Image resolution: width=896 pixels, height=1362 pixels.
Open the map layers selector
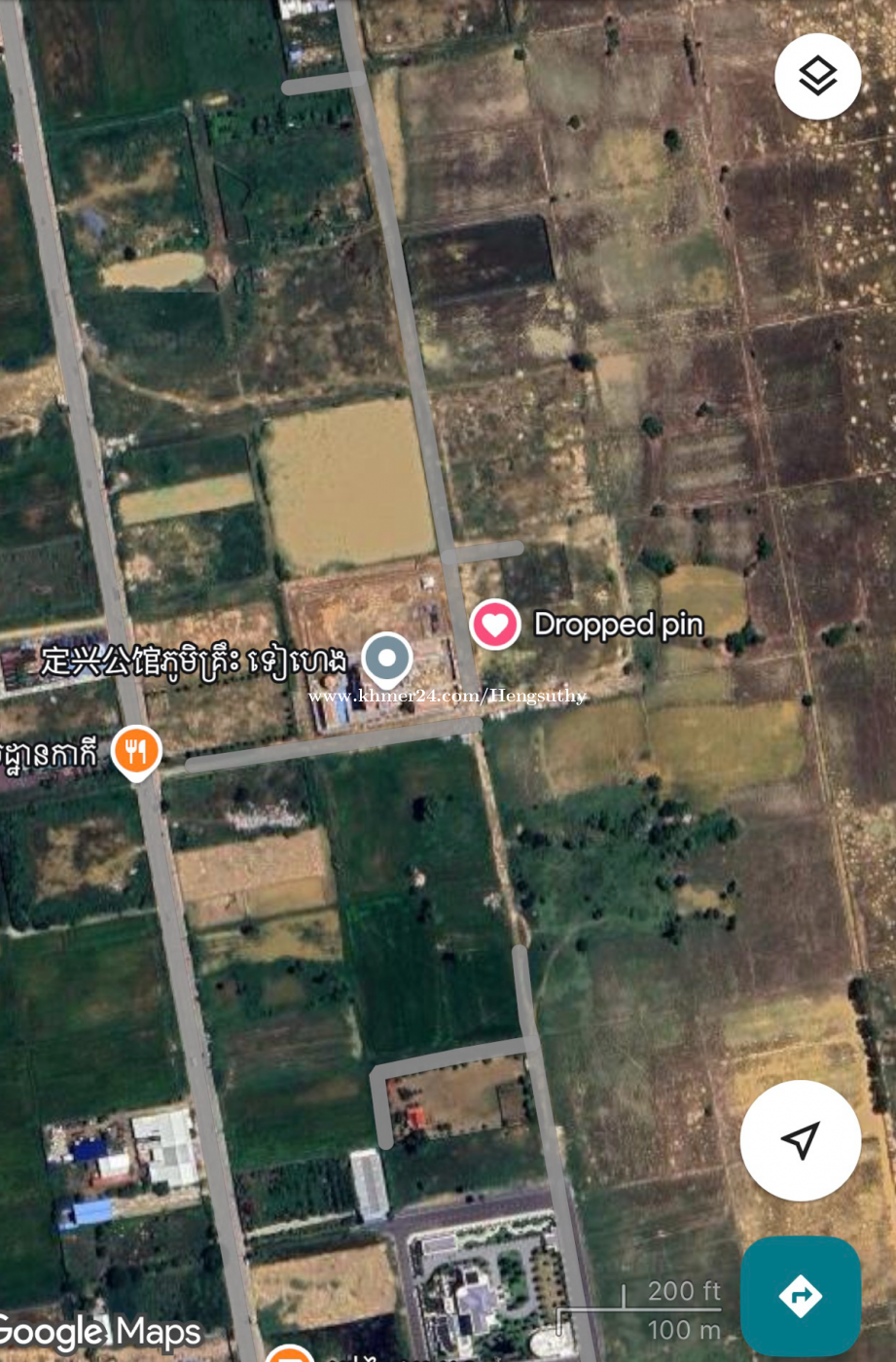coord(817,77)
